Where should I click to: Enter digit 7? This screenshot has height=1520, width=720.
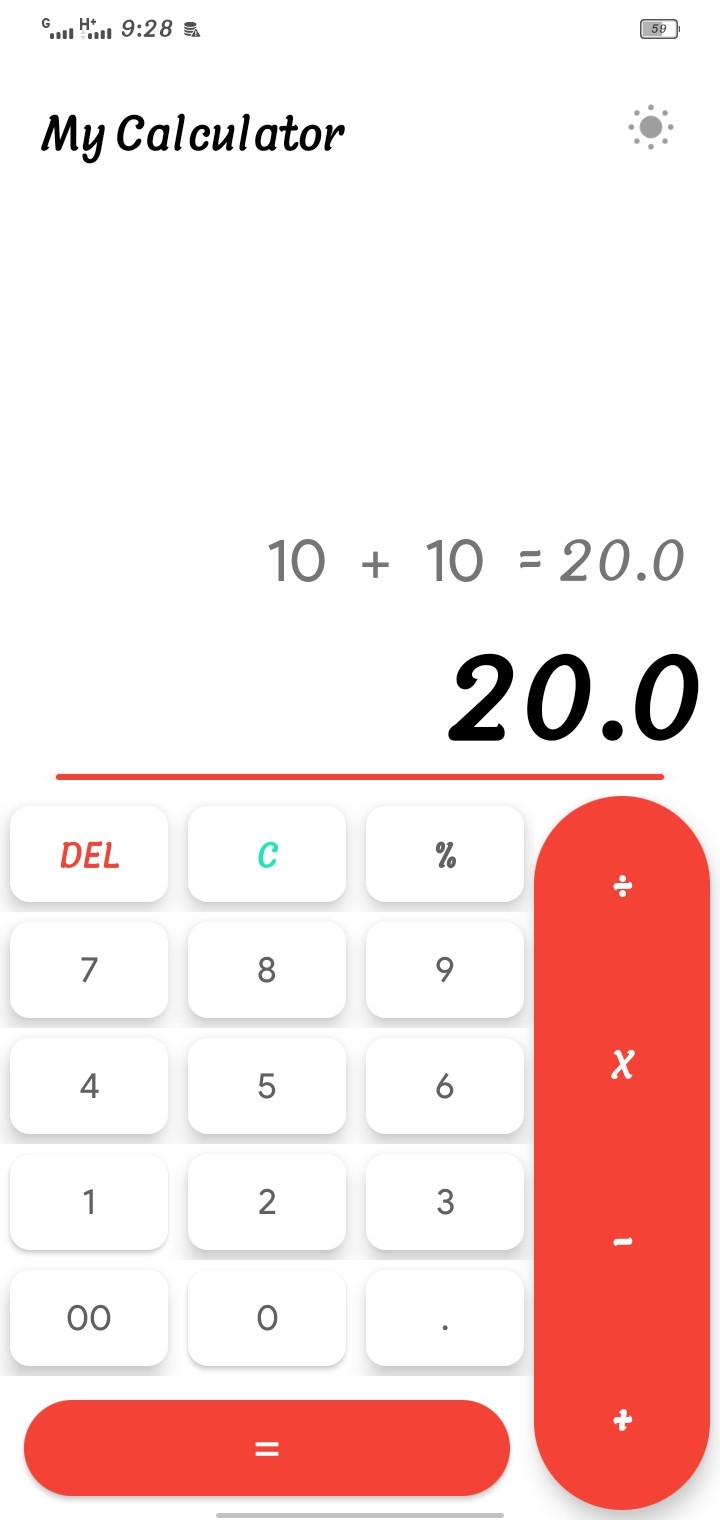tap(89, 970)
